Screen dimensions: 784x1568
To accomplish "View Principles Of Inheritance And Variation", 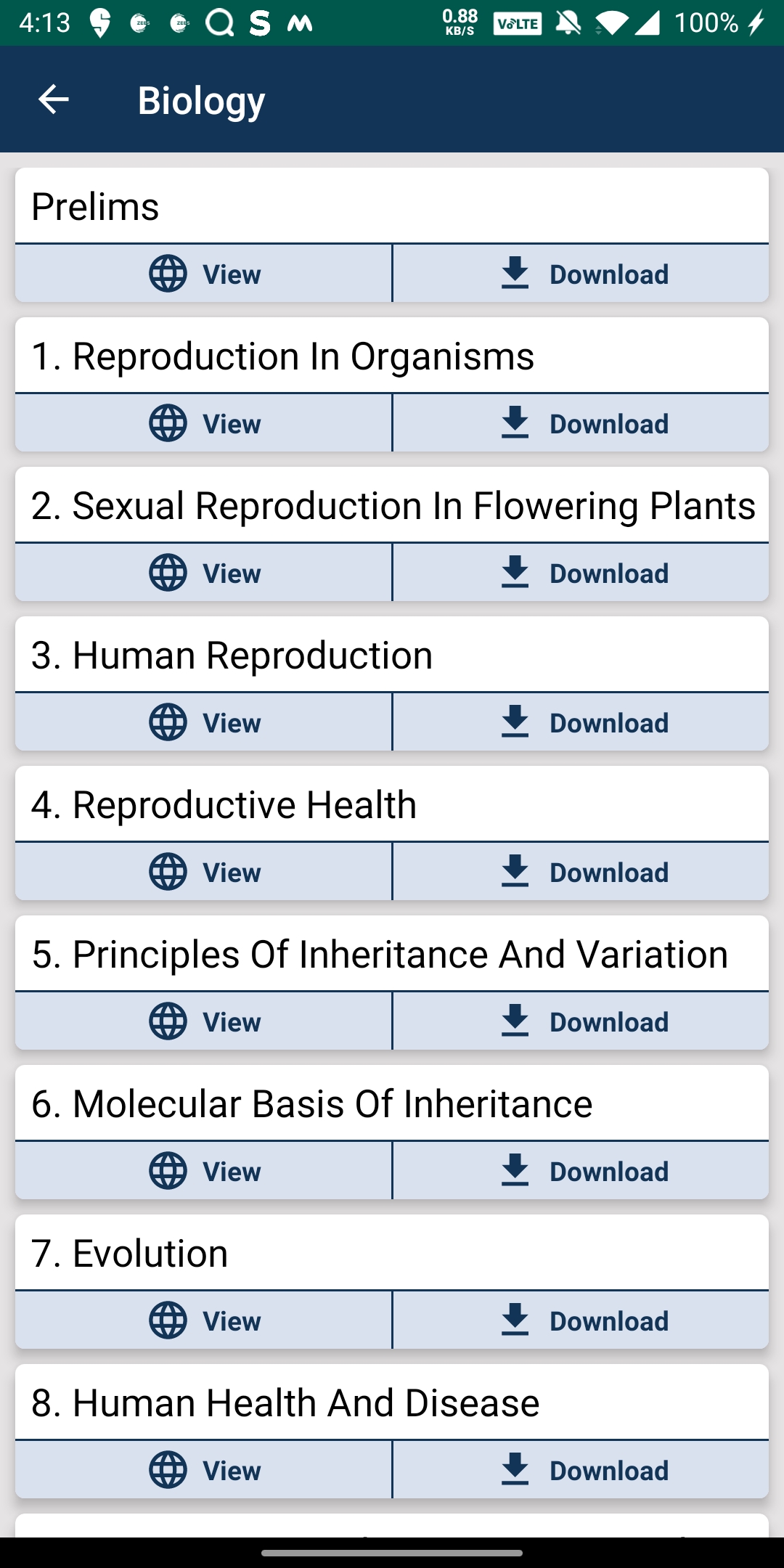I will [x=204, y=1021].
